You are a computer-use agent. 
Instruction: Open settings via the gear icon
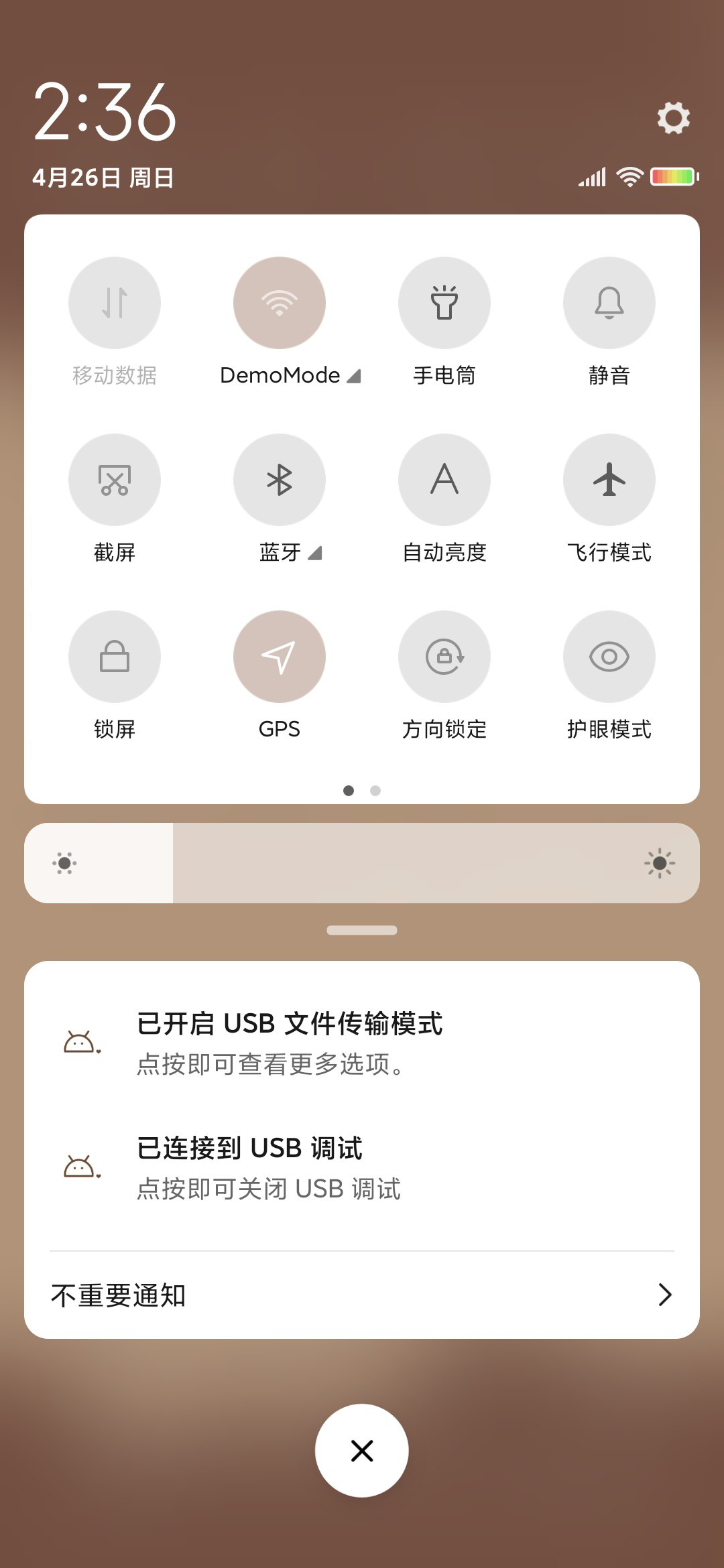coord(673,118)
